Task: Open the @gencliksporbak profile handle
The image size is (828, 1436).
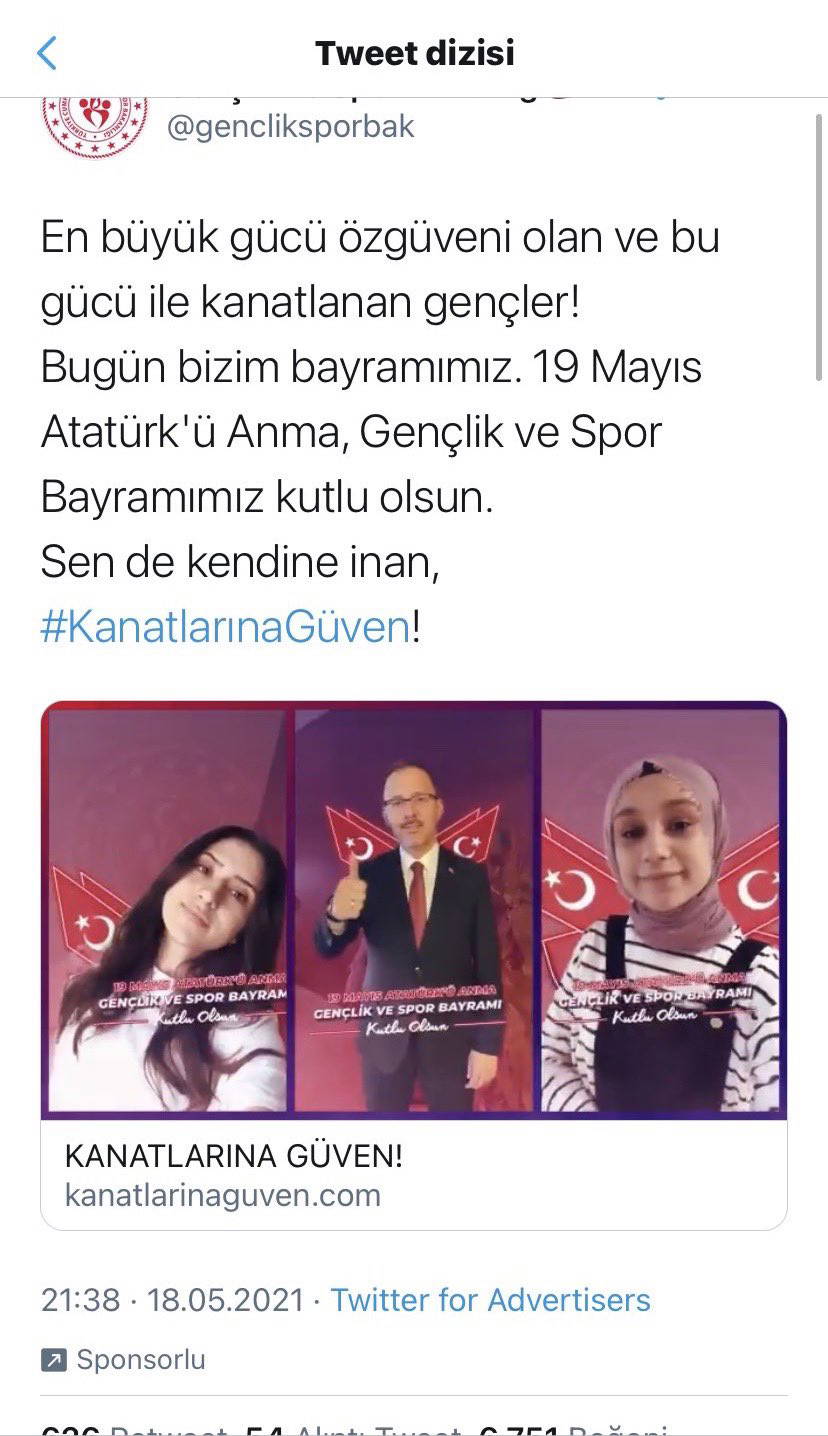Action: [290, 127]
